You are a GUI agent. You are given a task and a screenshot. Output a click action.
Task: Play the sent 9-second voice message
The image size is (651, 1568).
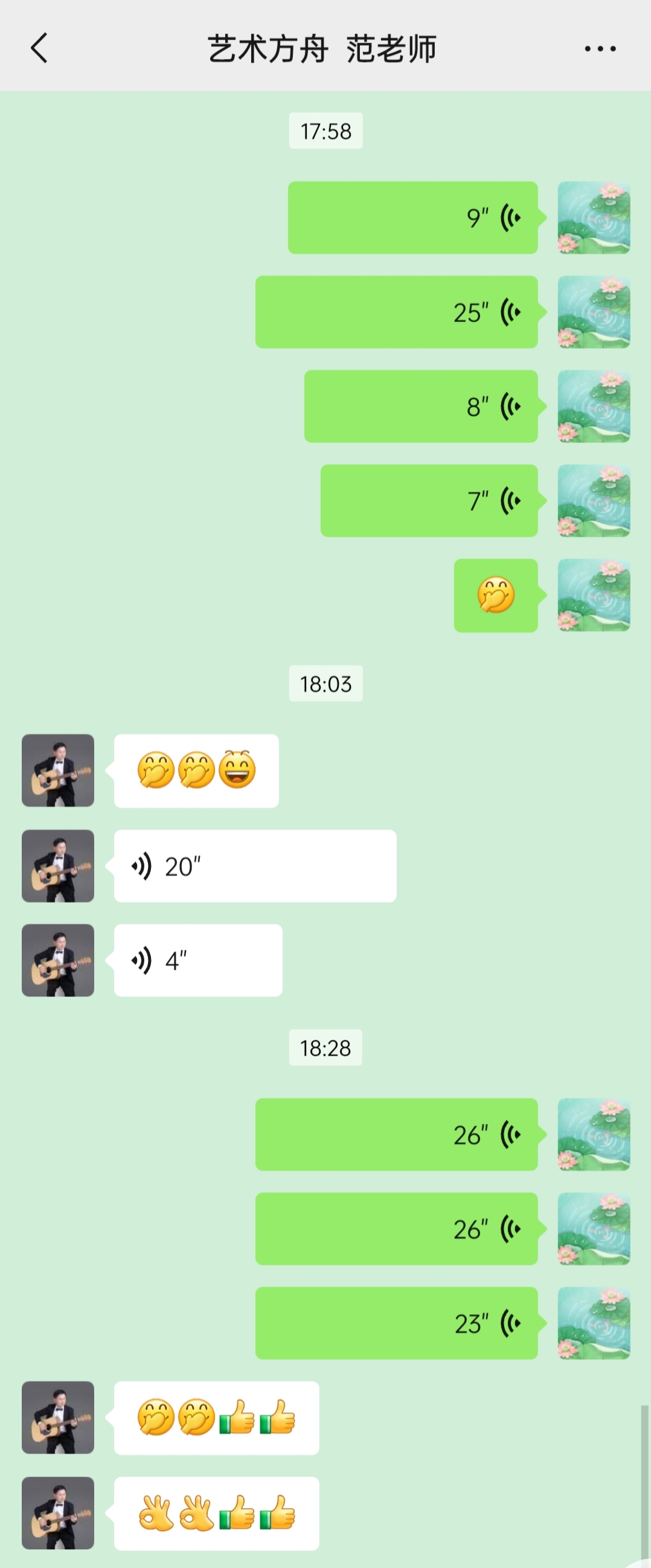(412, 218)
